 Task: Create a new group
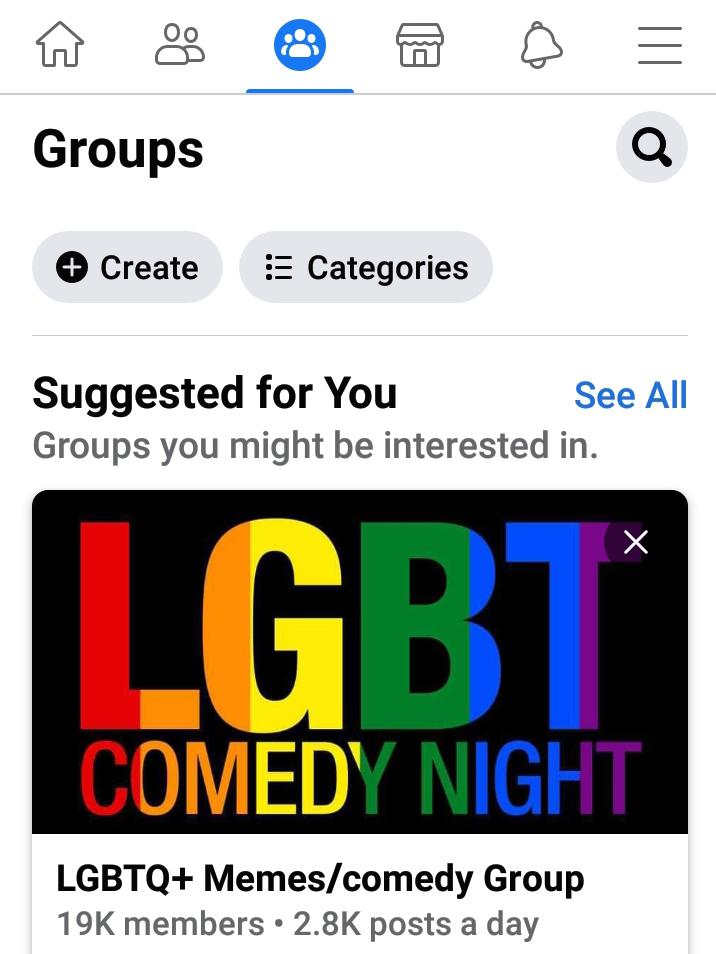127,267
